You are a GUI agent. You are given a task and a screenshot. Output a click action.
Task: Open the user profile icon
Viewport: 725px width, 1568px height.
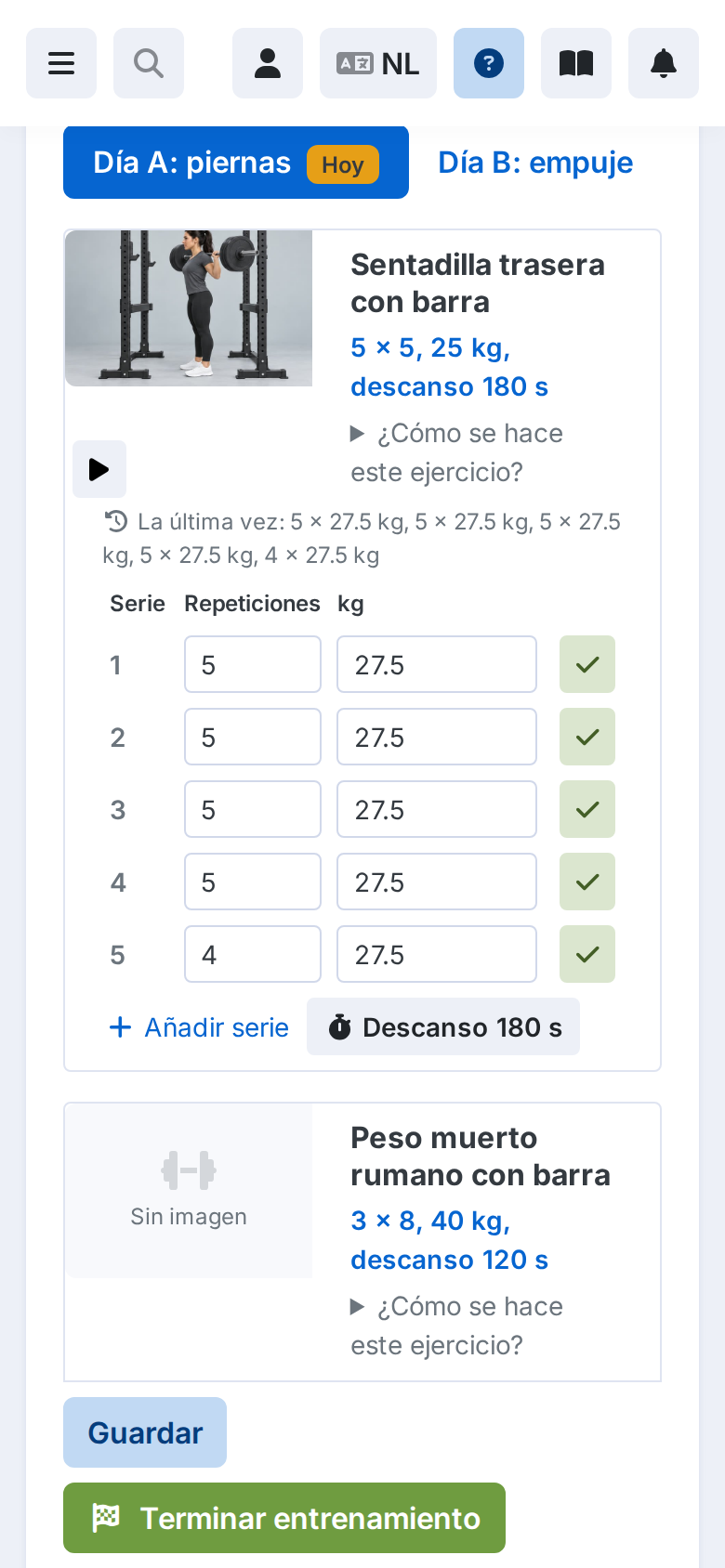(x=268, y=63)
